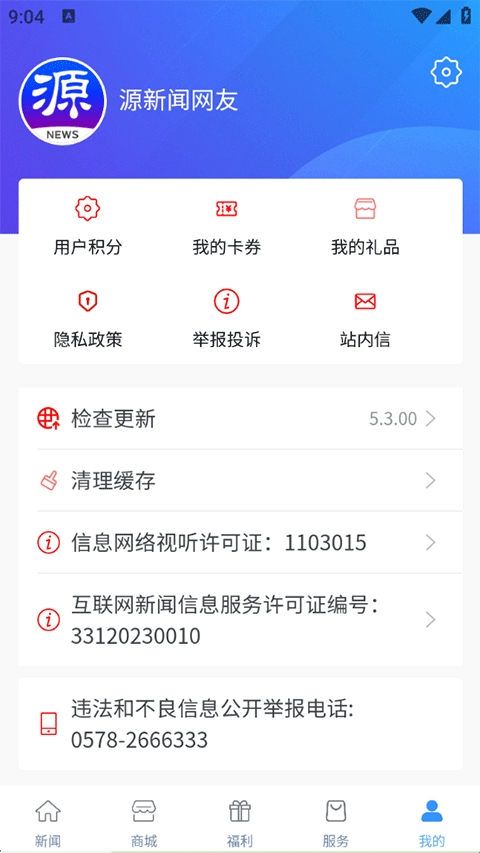Tap the 违法和不良信息公开举报电话 row
This screenshot has width=480, height=853.
click(x=241, y=724)
